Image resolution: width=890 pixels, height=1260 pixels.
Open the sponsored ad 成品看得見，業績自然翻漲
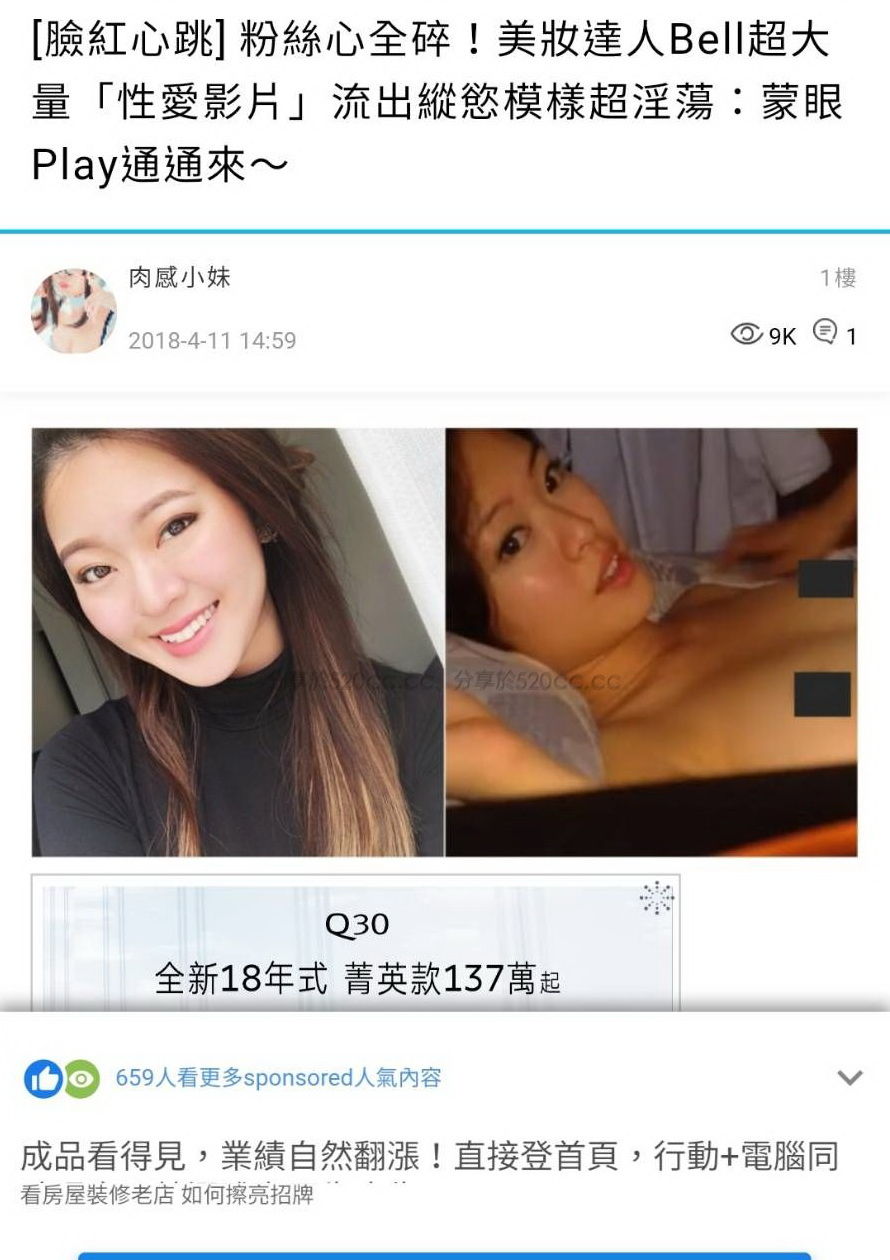430,1157
